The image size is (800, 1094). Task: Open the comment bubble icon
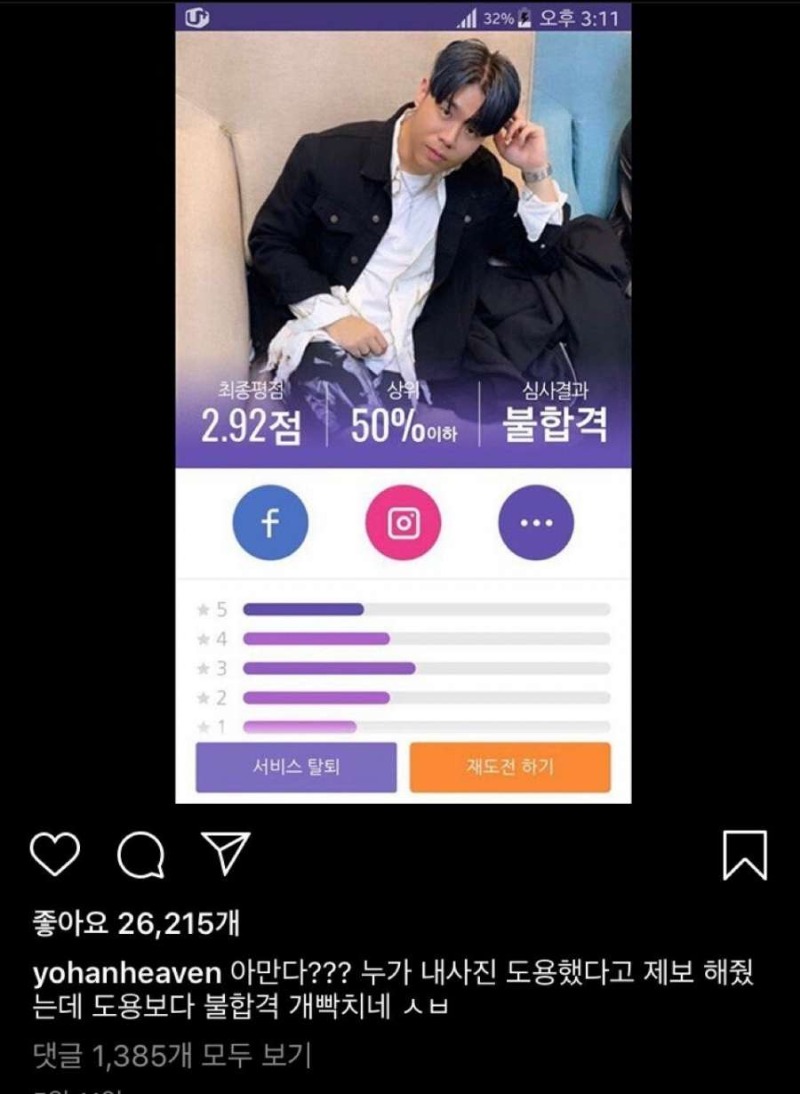point(139,855)
